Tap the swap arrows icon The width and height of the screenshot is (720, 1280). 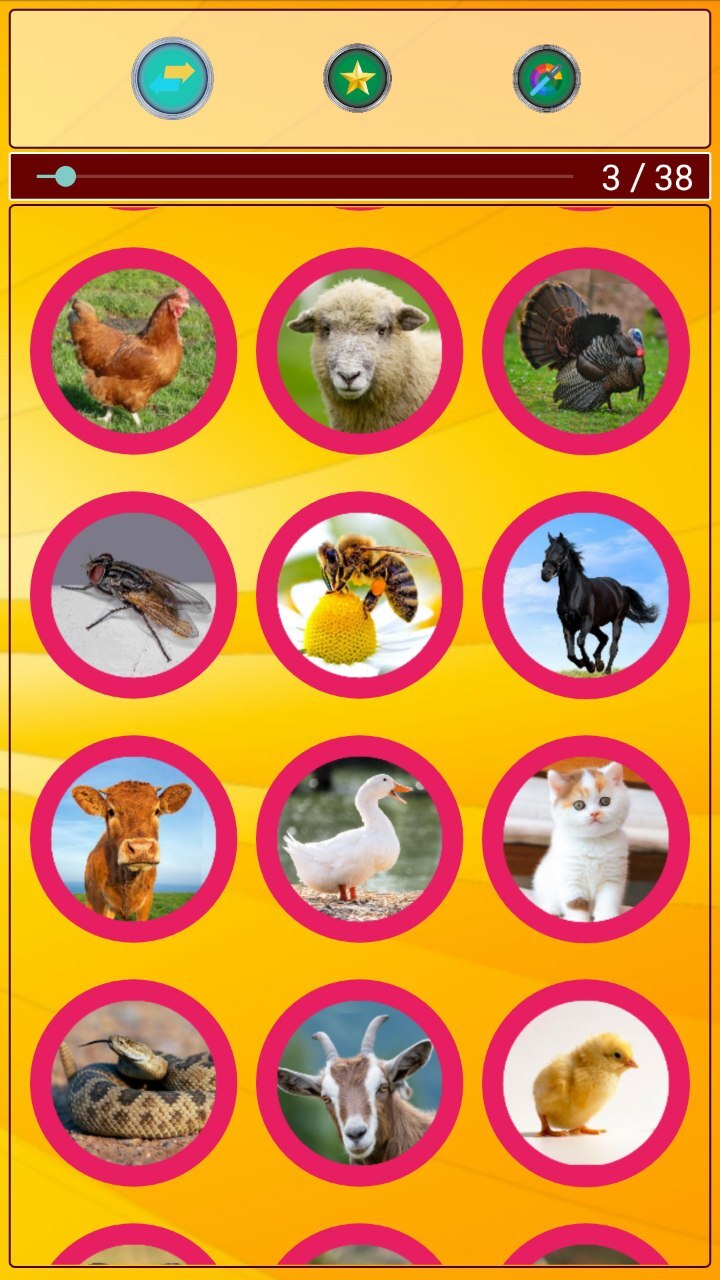tap(172, 78)
